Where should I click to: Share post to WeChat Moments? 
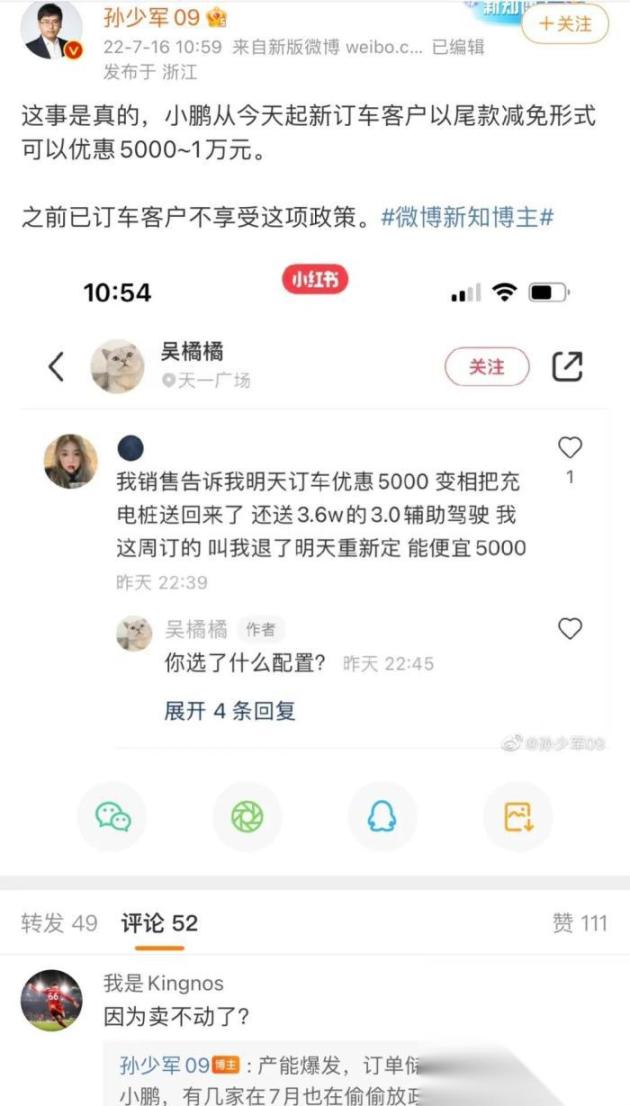247,817
